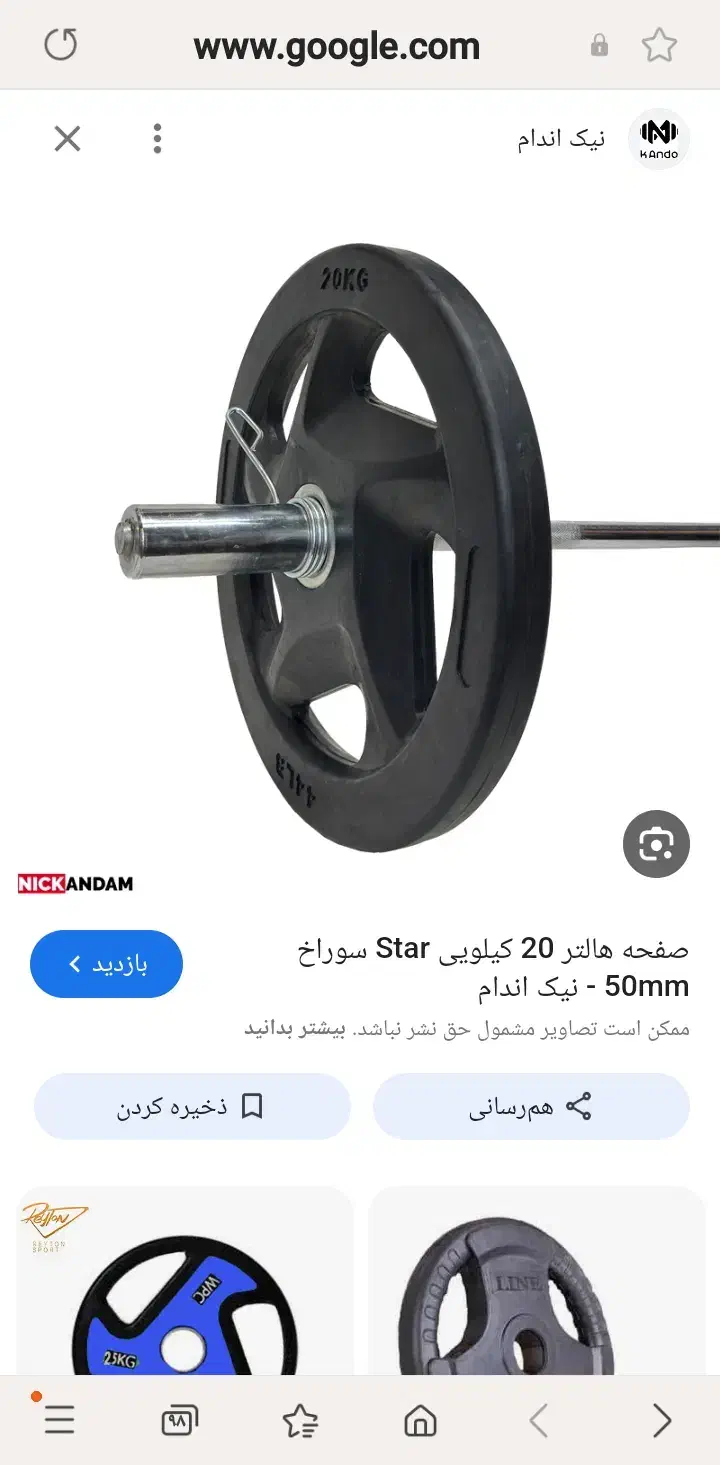Go forward to the next page

661,1420
